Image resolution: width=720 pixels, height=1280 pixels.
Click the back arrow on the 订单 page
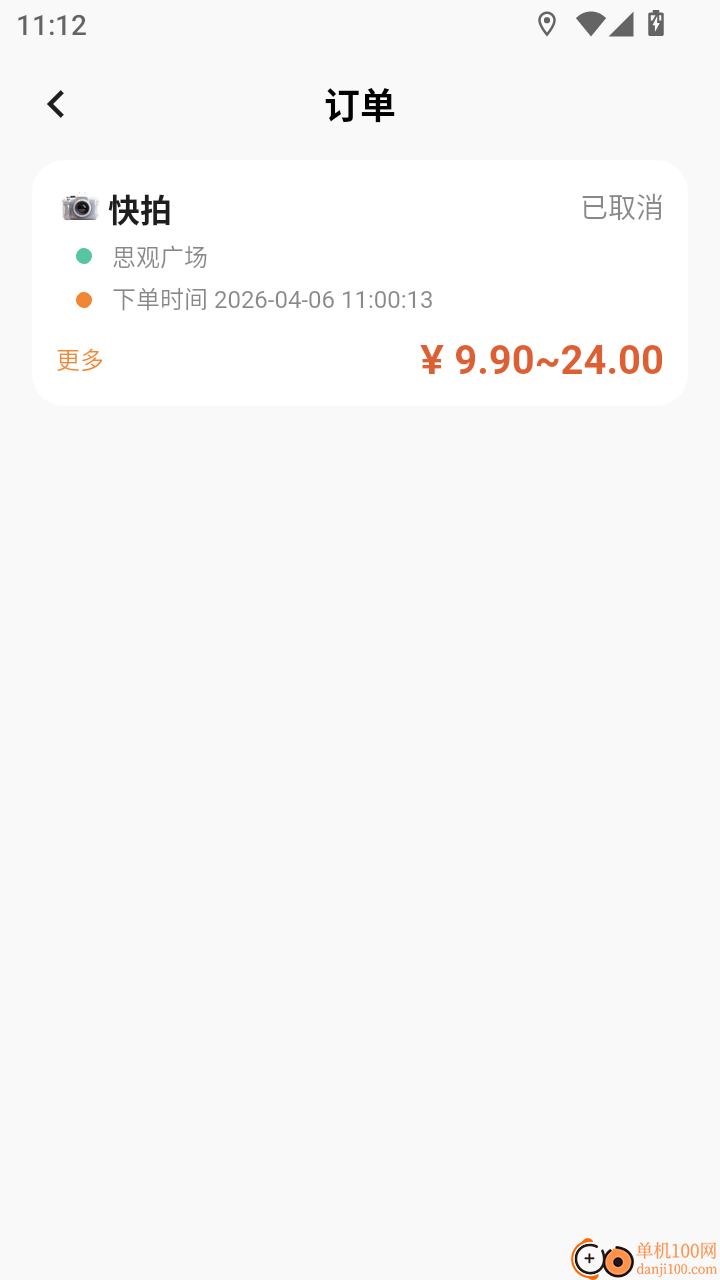click(55, 103)
